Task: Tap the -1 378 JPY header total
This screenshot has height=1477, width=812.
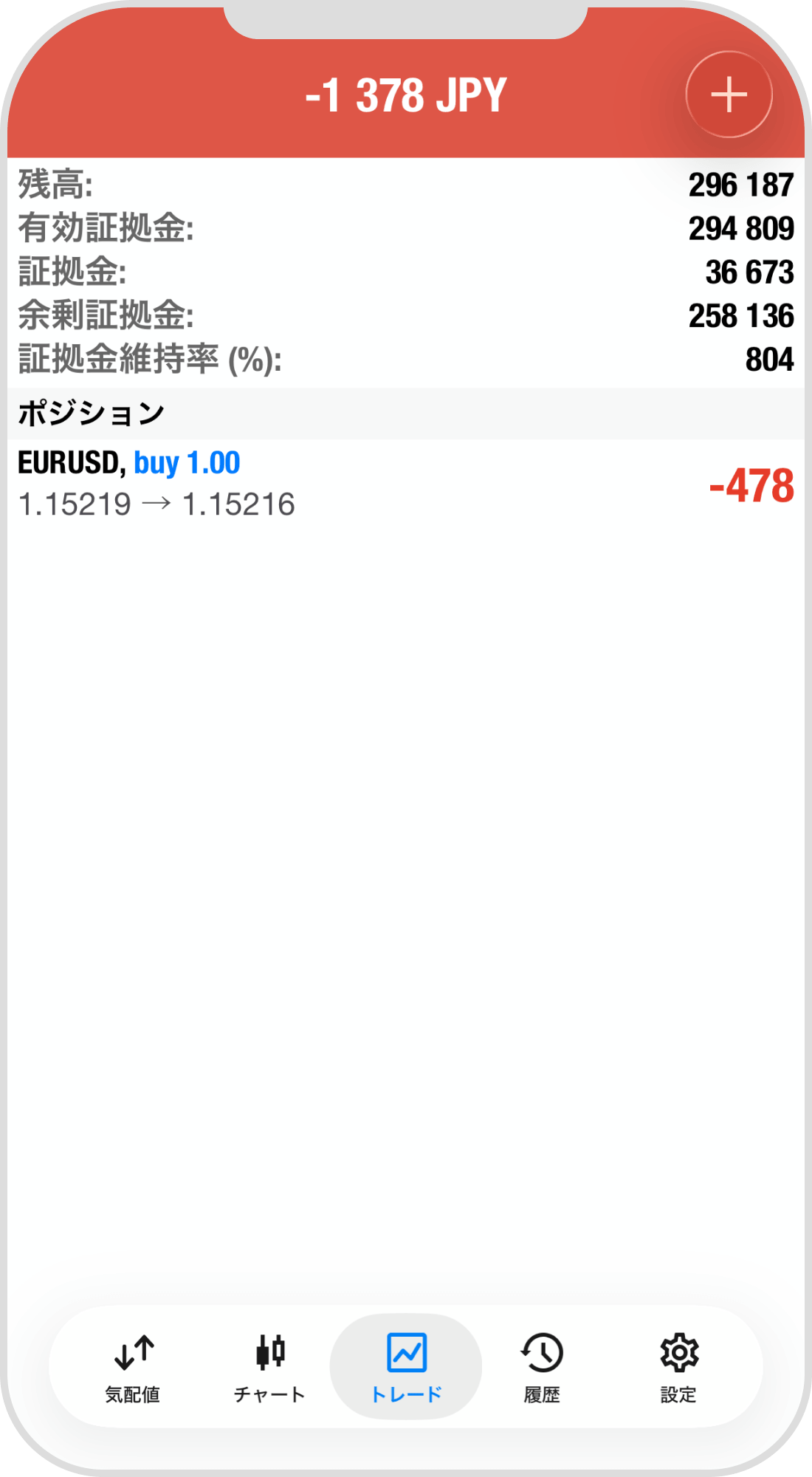Action: (x=406, y=93)
